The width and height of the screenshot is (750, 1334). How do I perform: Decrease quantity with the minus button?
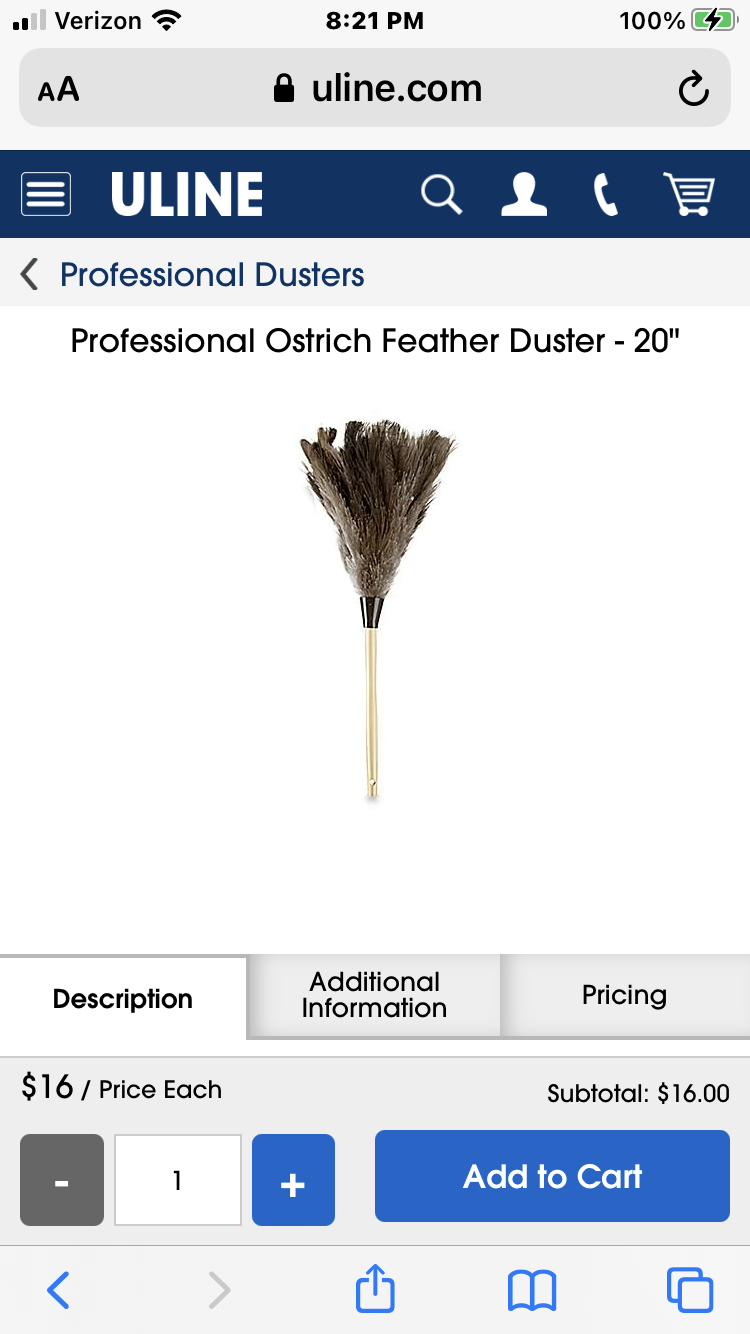click(62, 1180)
